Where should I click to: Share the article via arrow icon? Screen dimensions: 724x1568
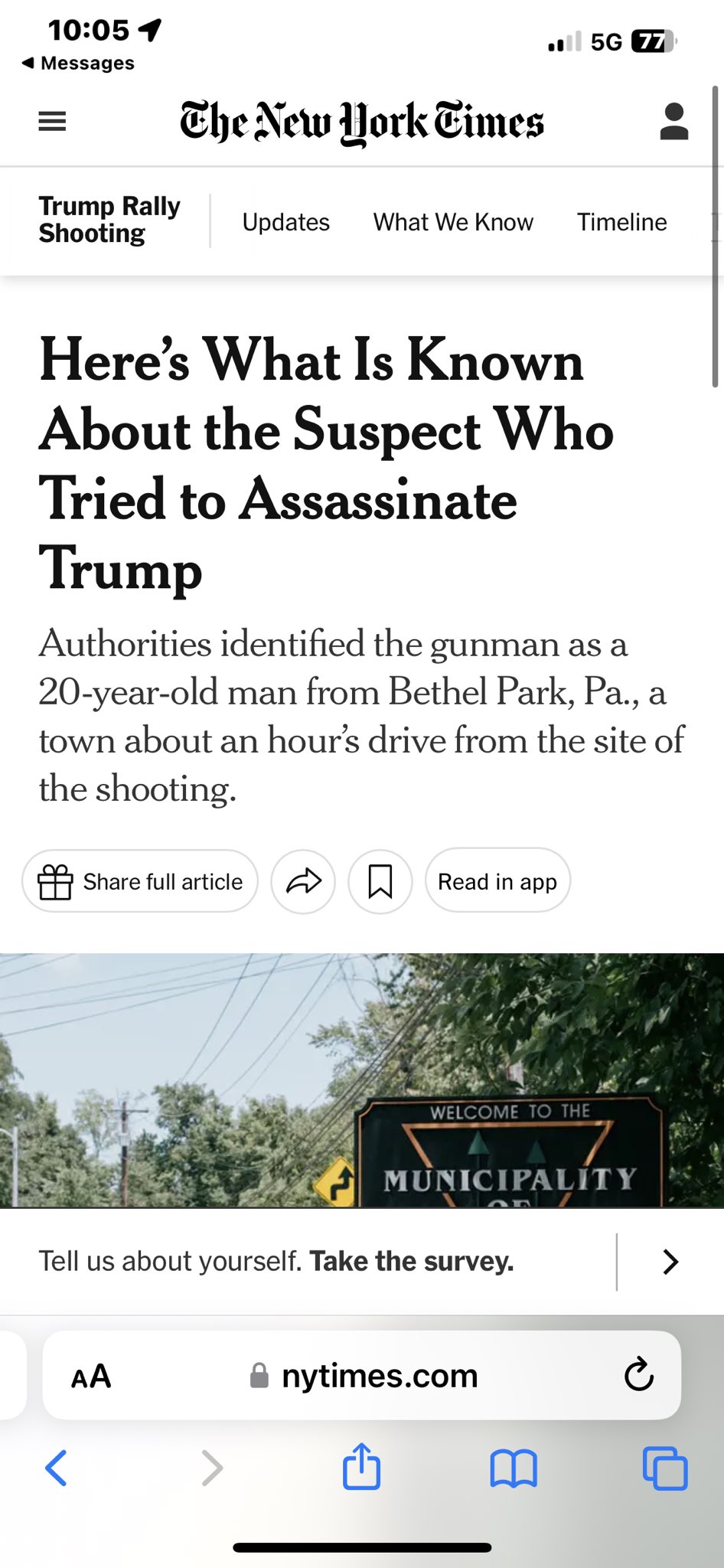pos(303,881)
